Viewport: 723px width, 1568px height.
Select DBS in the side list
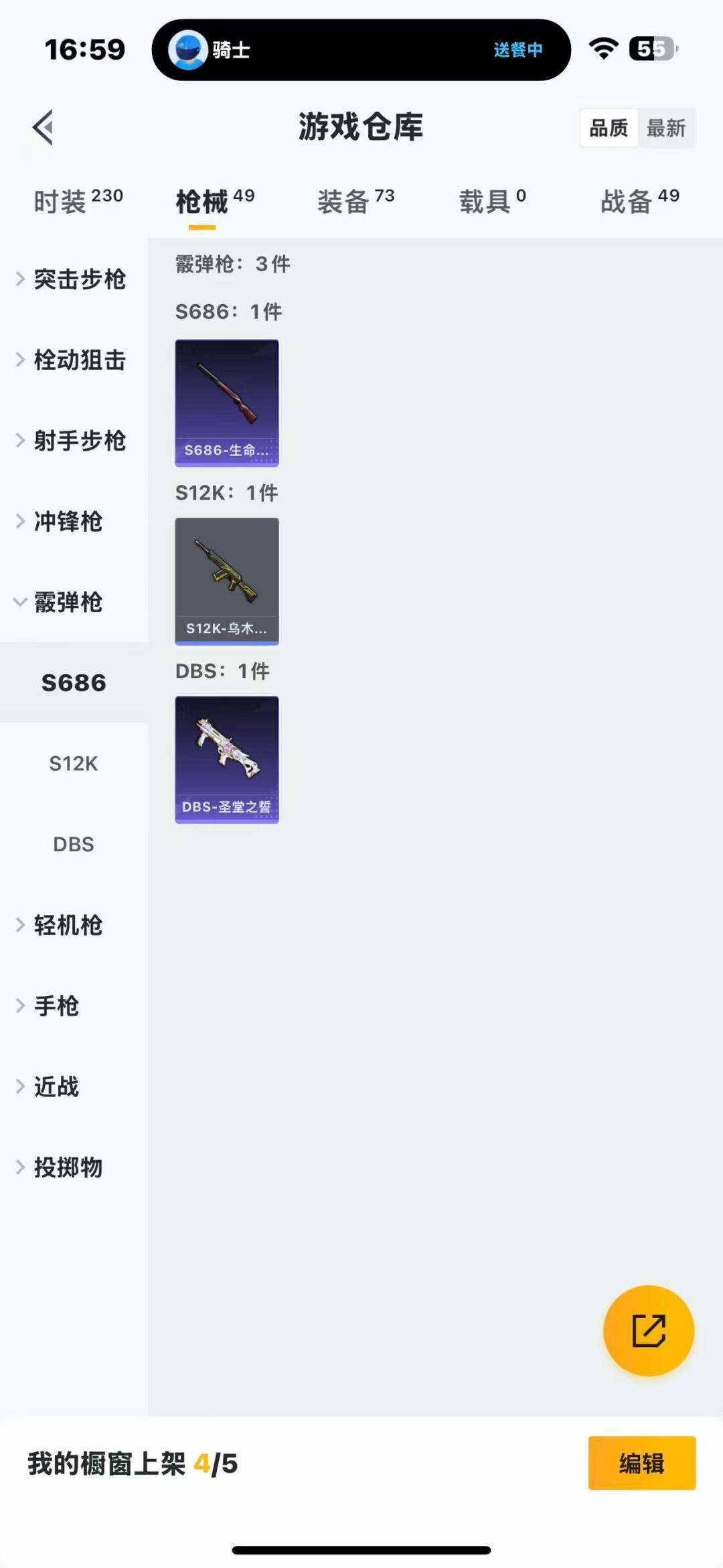point(74,844)
